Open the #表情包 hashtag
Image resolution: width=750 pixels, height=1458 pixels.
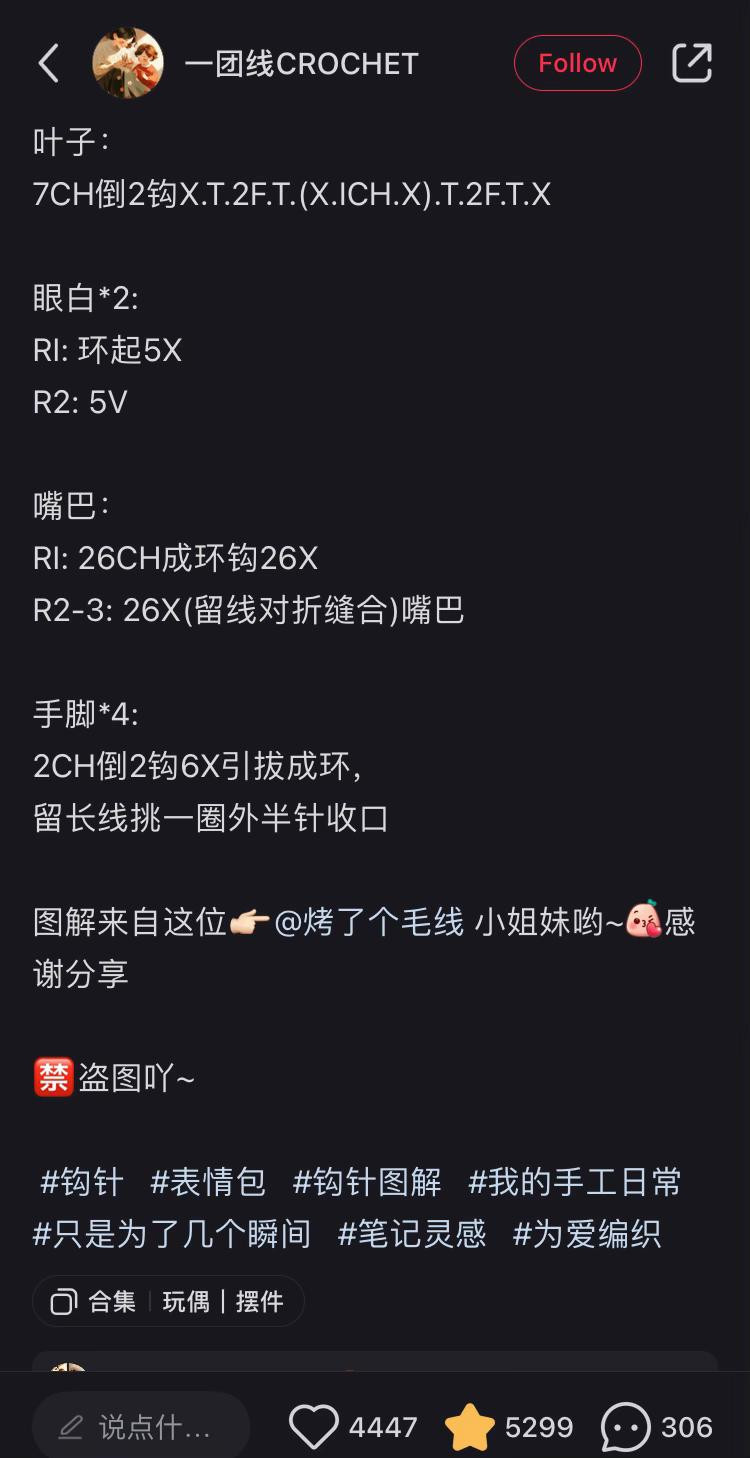tap(208, 1182)
